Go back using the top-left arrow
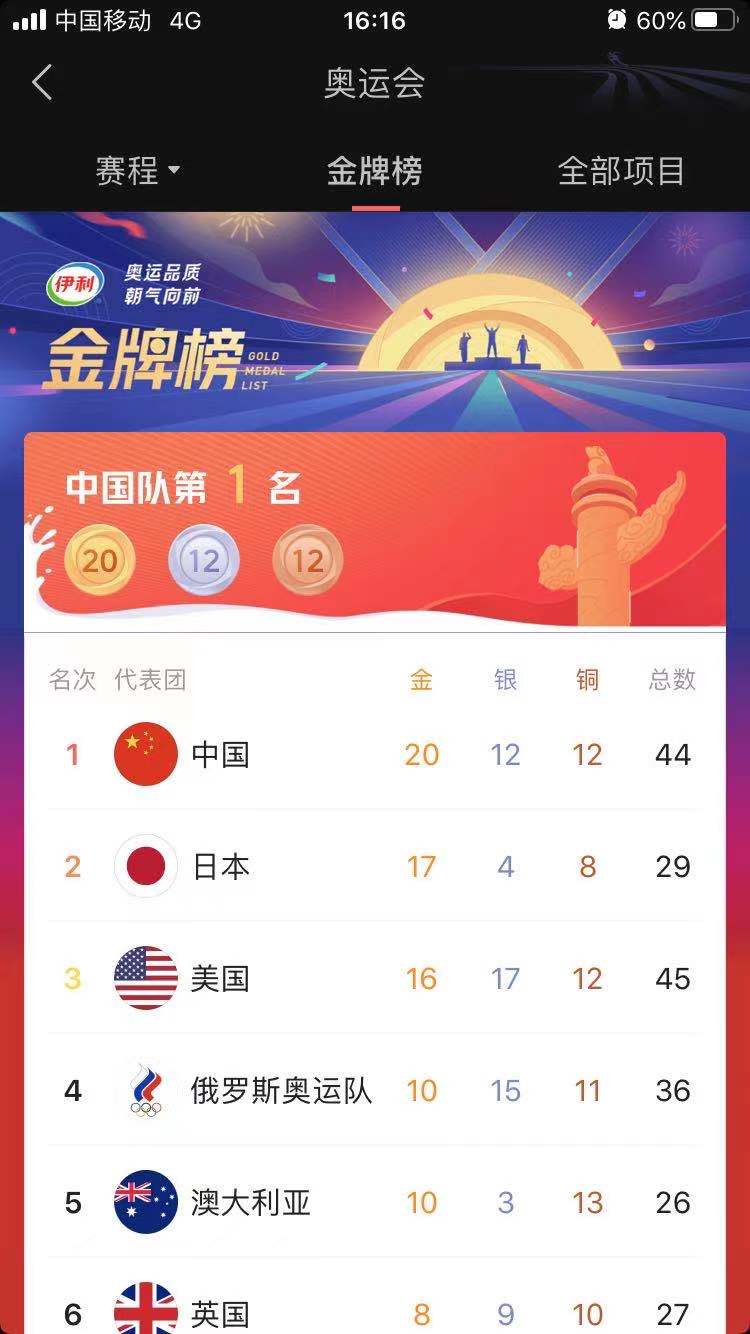 pyautogui.click(x=42, y=83)
